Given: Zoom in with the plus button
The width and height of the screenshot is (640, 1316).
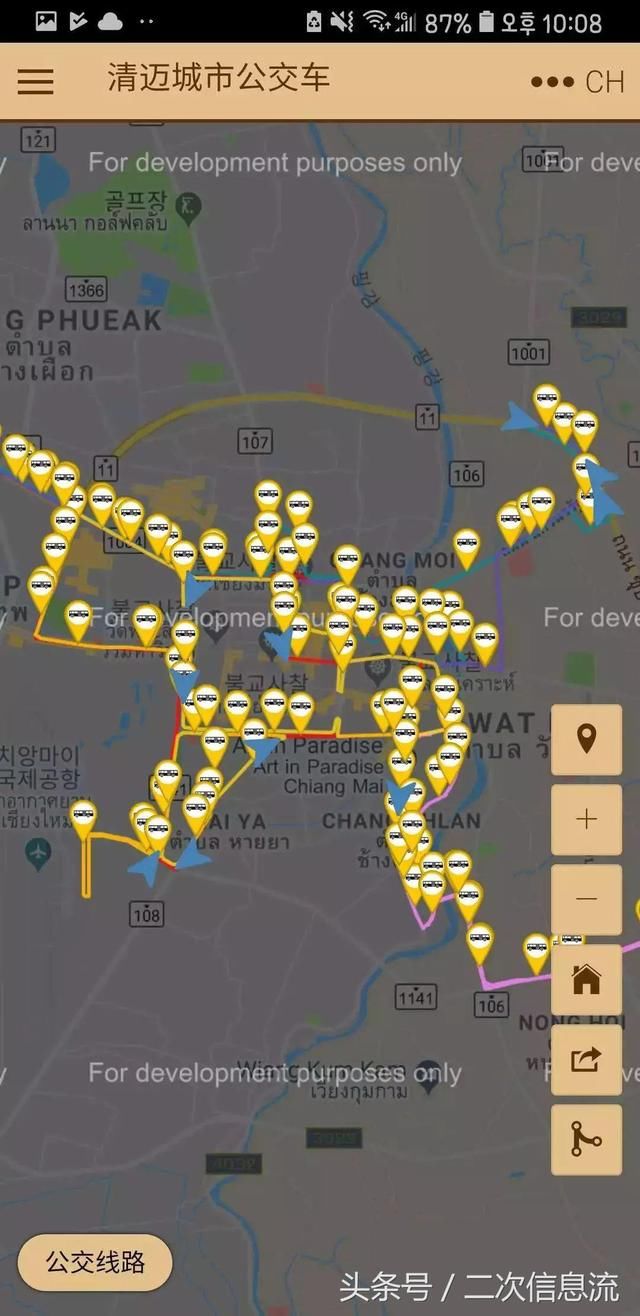Looking at the screenshot, I should coord(586,820).
